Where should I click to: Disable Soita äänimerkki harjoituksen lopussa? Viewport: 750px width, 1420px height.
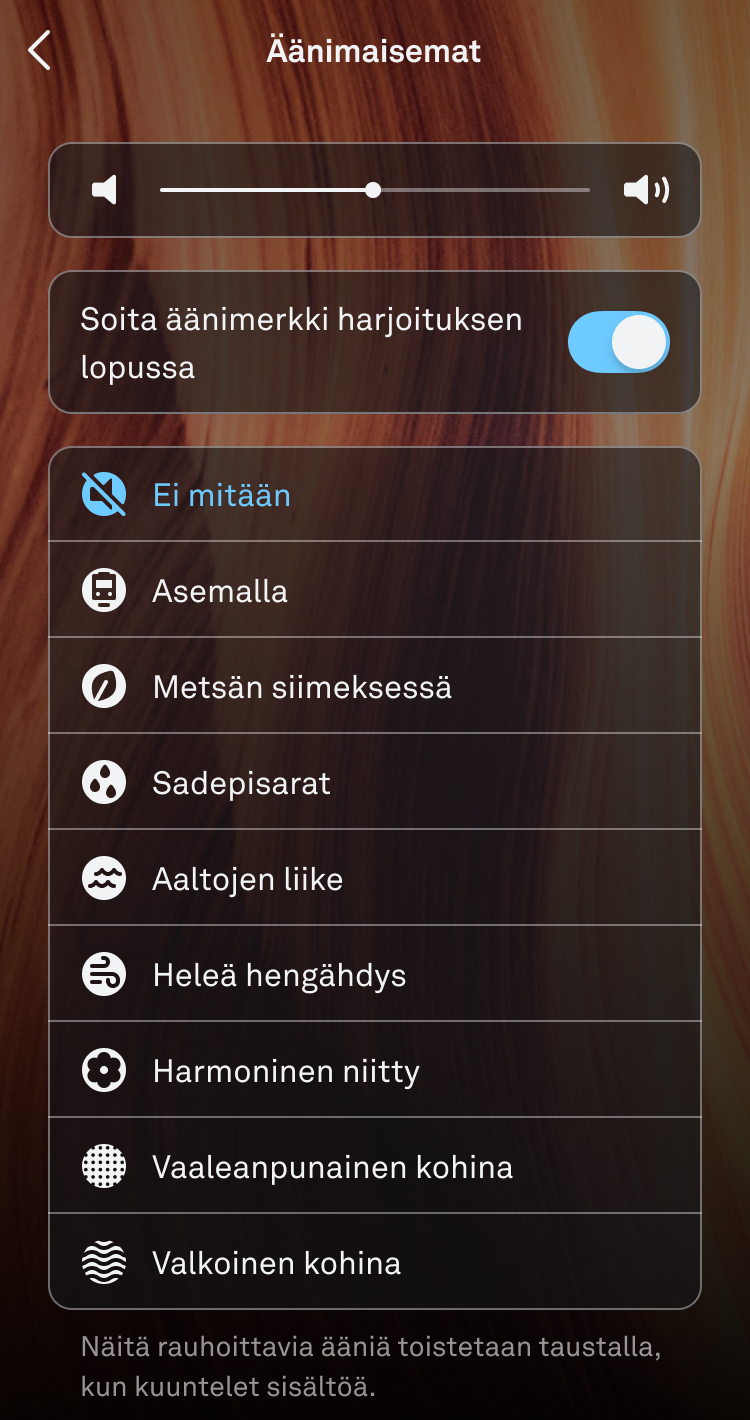click(619, 343)
